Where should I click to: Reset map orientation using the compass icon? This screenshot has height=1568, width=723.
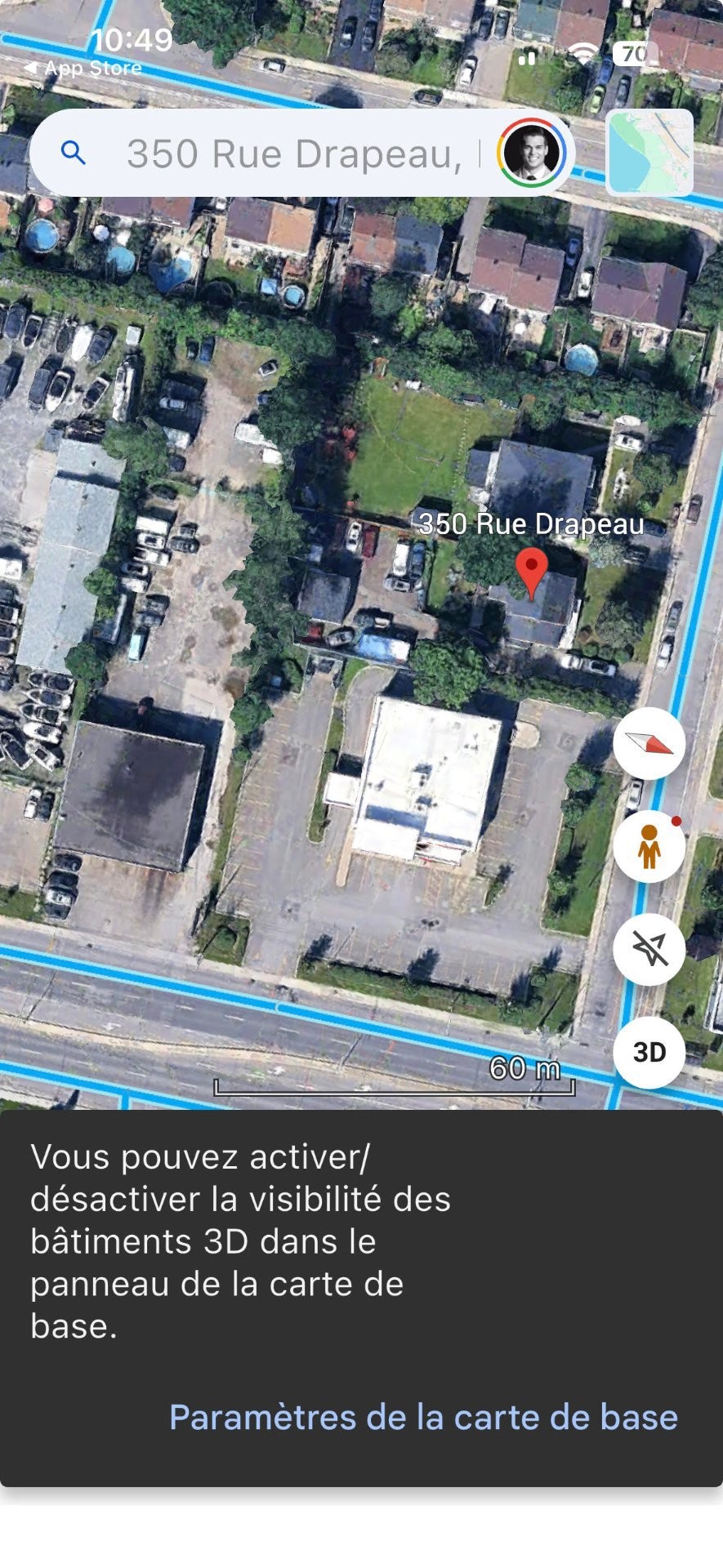tap(649, 743)
